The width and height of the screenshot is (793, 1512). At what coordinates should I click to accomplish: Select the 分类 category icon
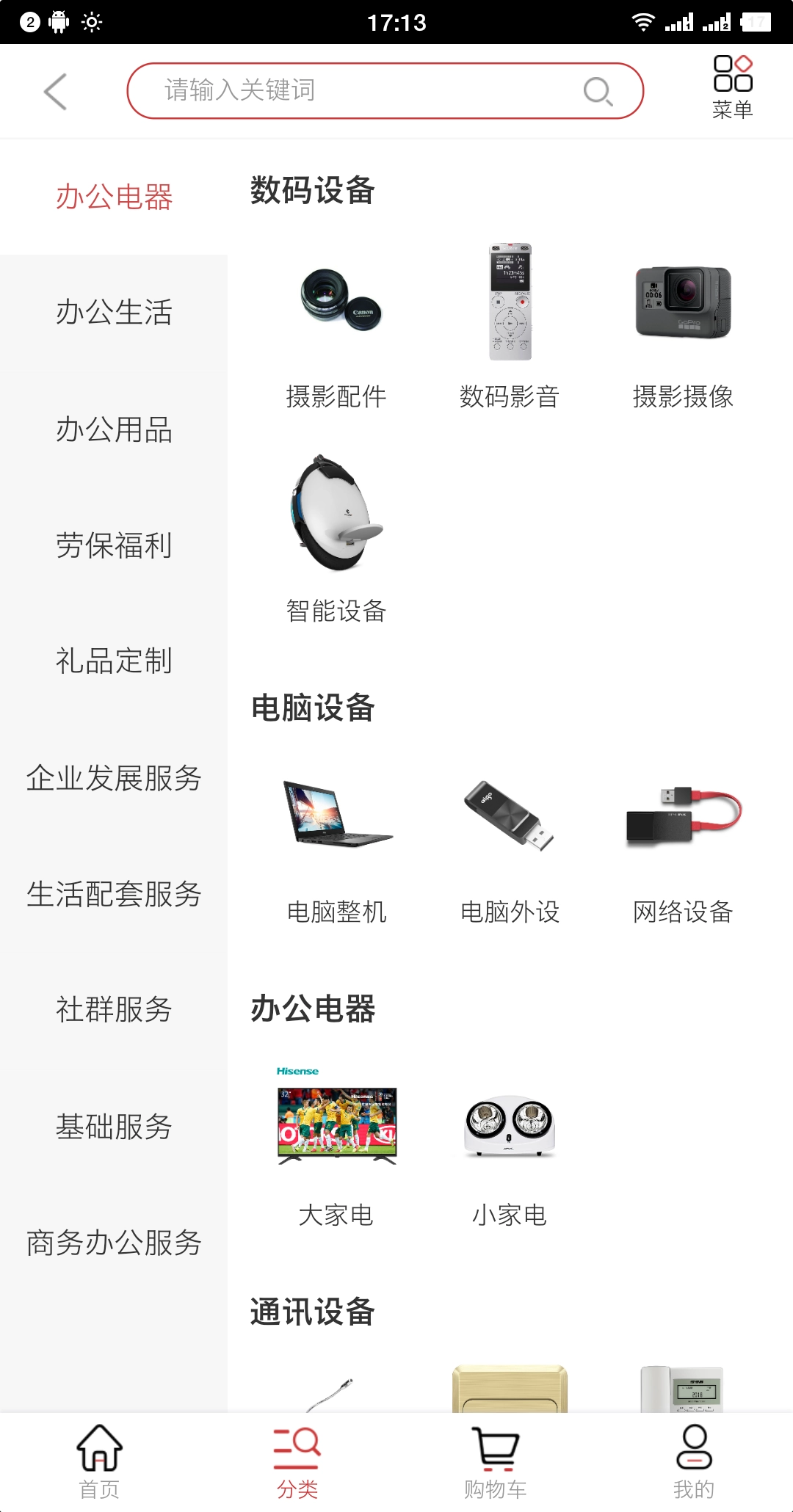pyautogui.click(x=297, y=1457)
